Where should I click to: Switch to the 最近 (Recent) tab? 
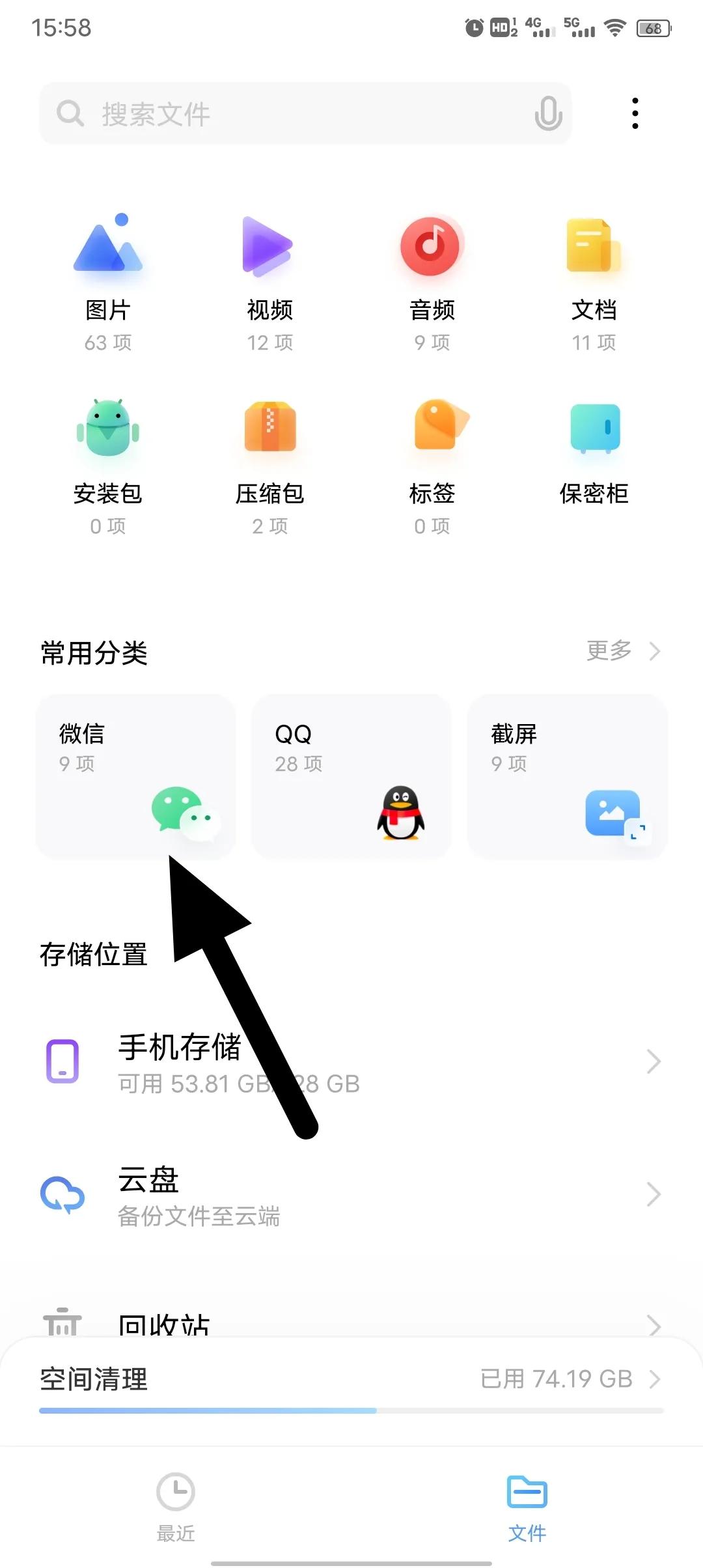(x=176, y=1504)
